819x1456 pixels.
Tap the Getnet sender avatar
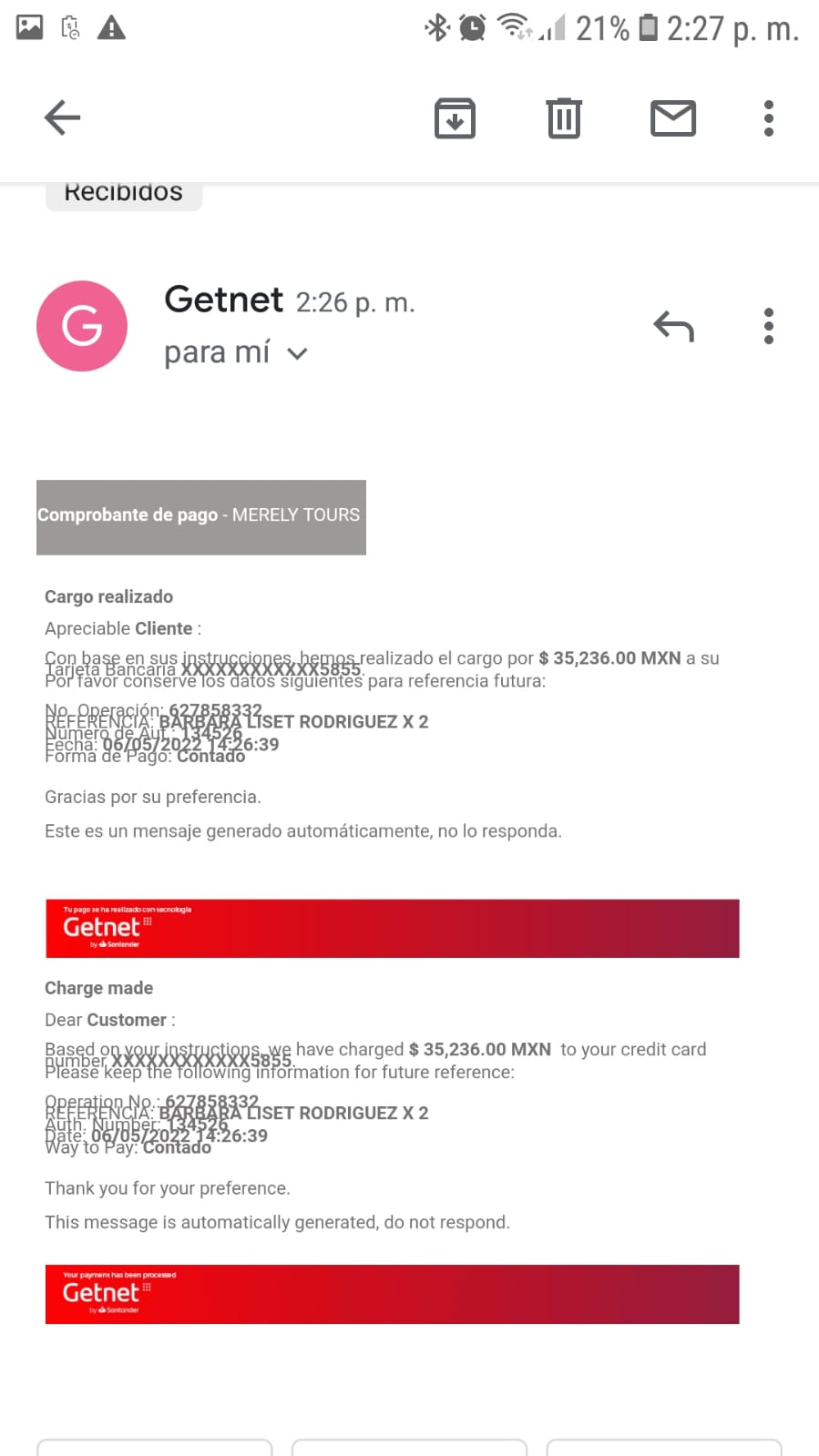[x=82, y=326]
